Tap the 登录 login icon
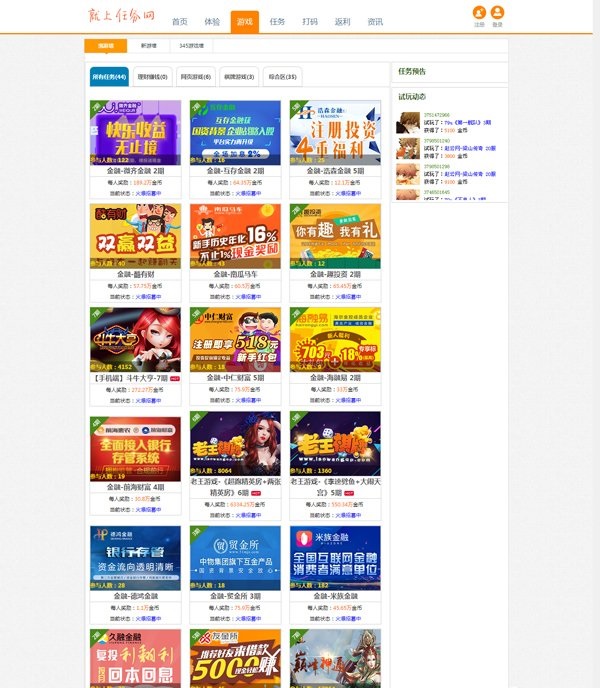Screen dimensions: 600x688 (498, 15)
